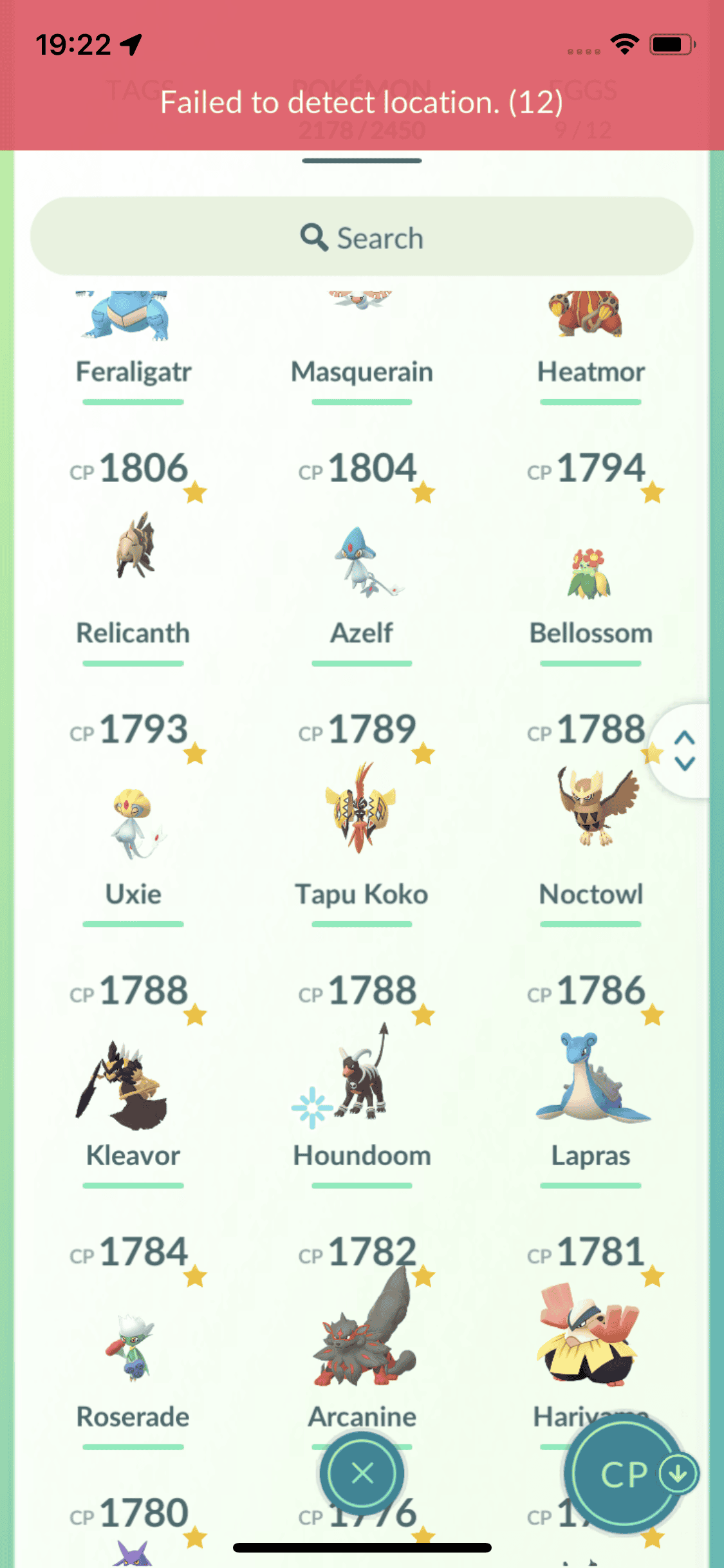Tap the fast-scroll arrows handle

[684, 751]
